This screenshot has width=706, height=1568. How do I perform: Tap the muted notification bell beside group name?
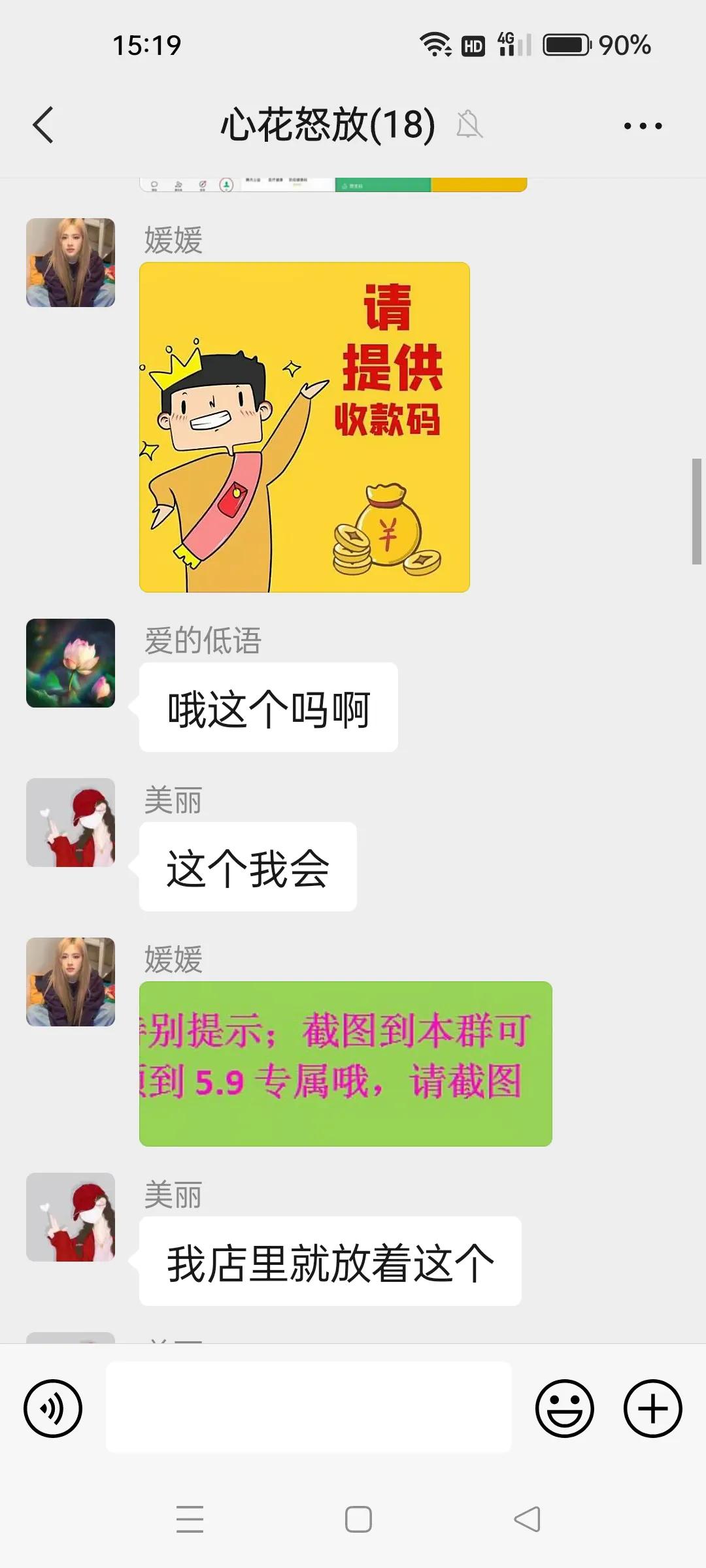(469, 125)
